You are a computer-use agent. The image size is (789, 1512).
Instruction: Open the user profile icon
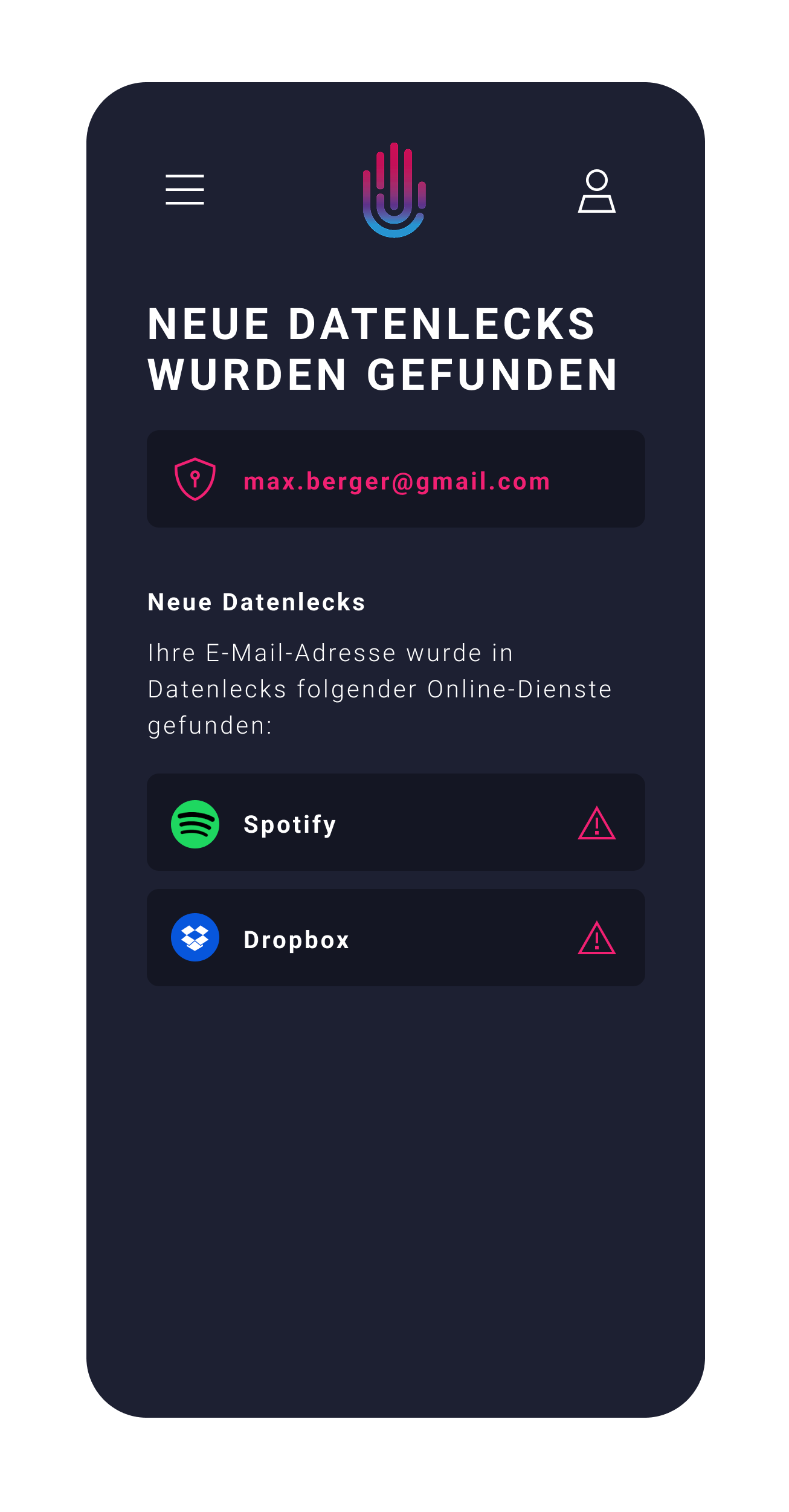(596, 191)
